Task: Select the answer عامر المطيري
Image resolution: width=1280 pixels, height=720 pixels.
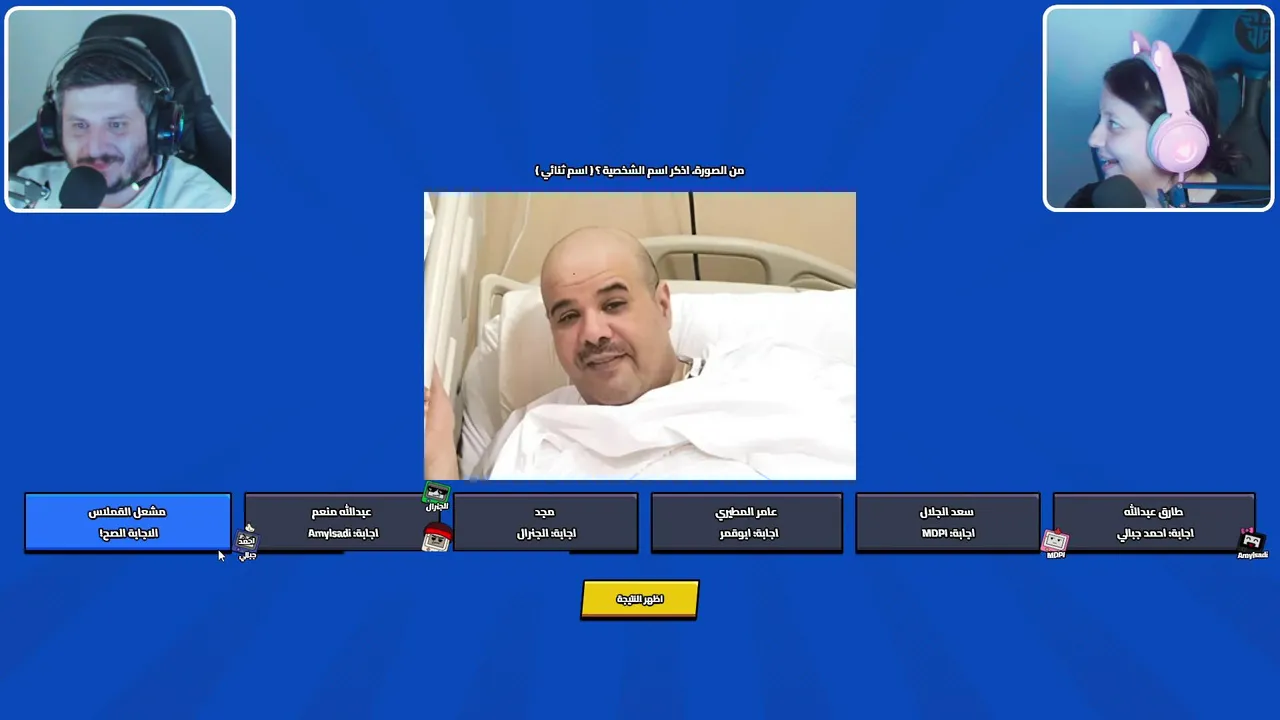Action: click(747, 521)
